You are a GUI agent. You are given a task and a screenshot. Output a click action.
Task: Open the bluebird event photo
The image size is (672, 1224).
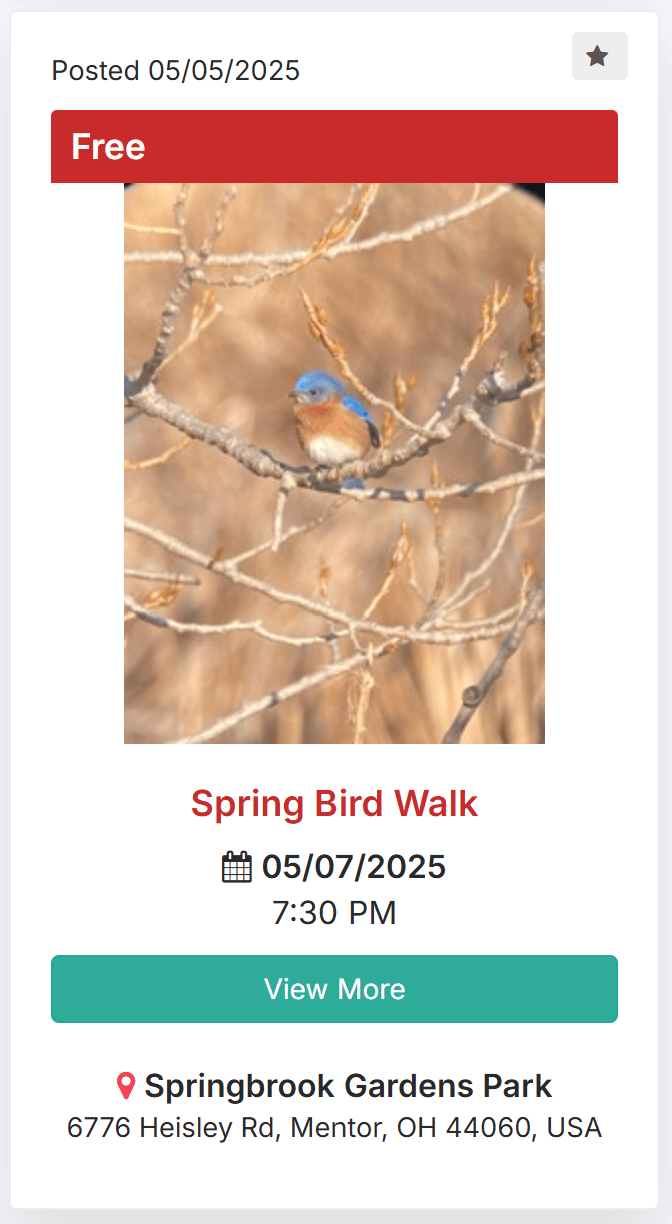(x=334, y=463)
